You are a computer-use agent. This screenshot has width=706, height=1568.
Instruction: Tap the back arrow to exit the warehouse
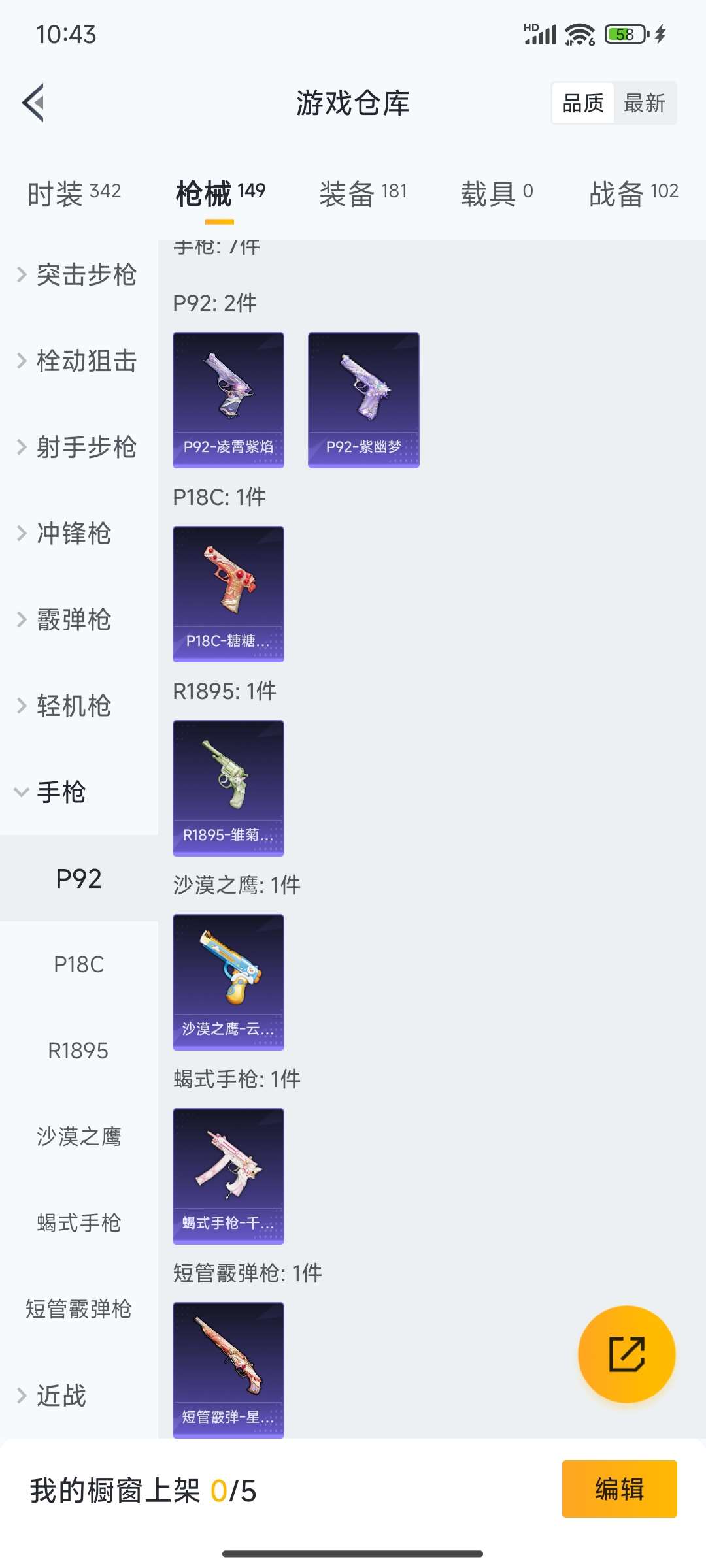pyautogui.click(x=34, y=103)
